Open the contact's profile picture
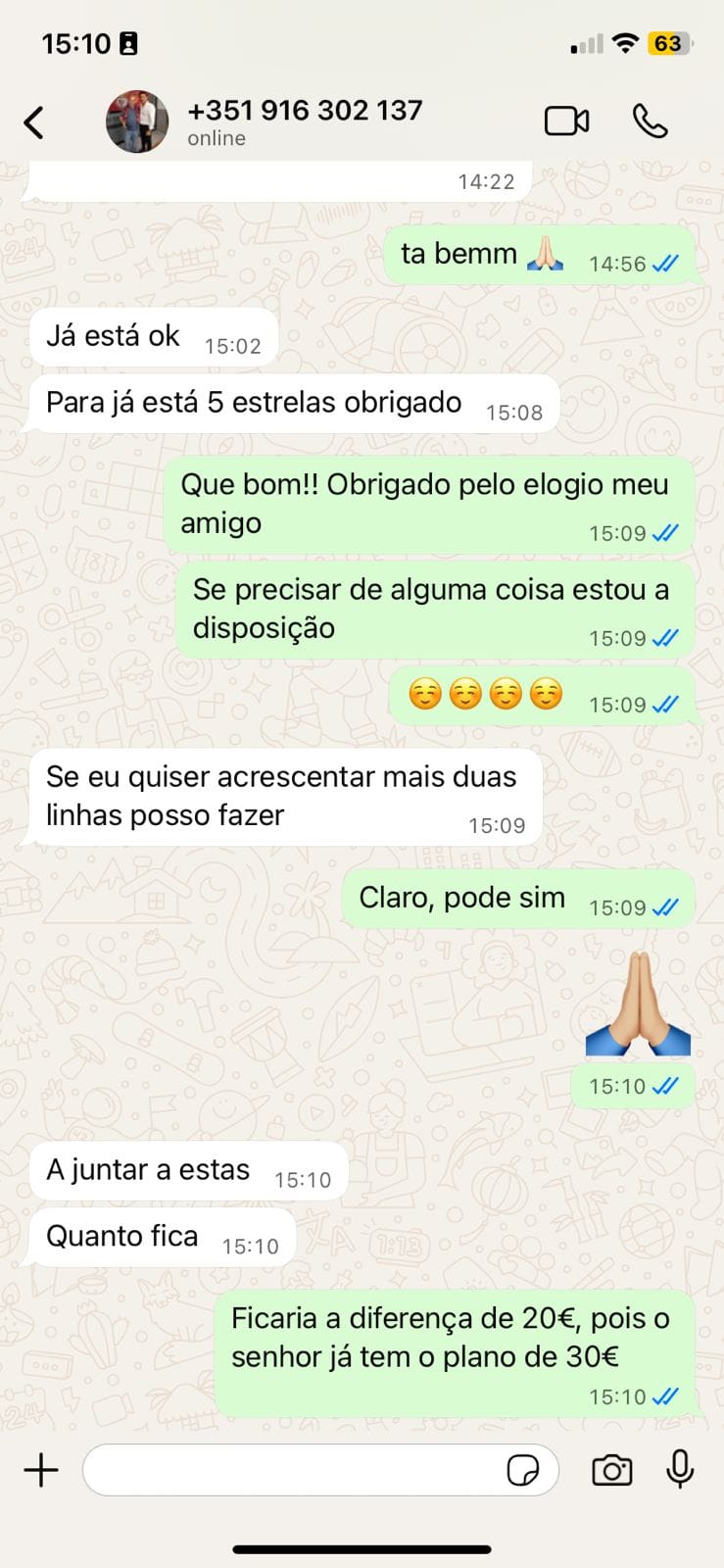This screenshot has width=724, height=1568. pos(136,122)
